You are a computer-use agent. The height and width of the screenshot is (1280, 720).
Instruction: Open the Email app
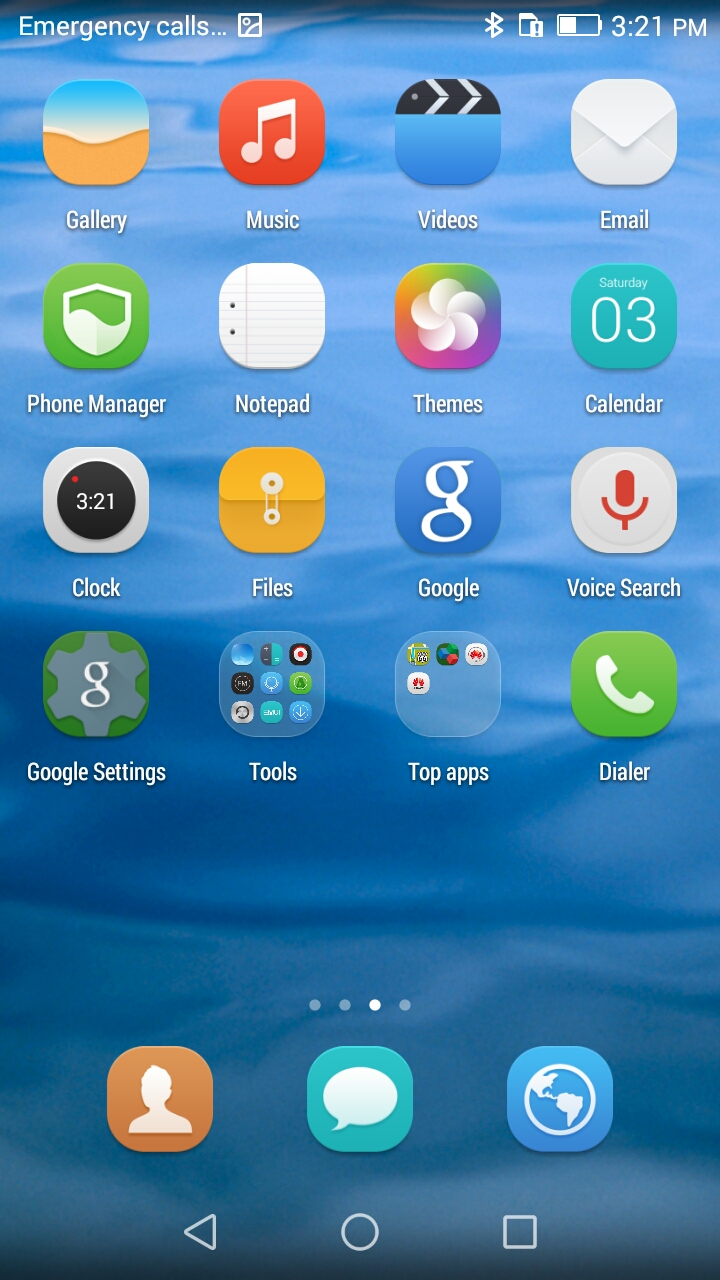click(x=624, y=133)
